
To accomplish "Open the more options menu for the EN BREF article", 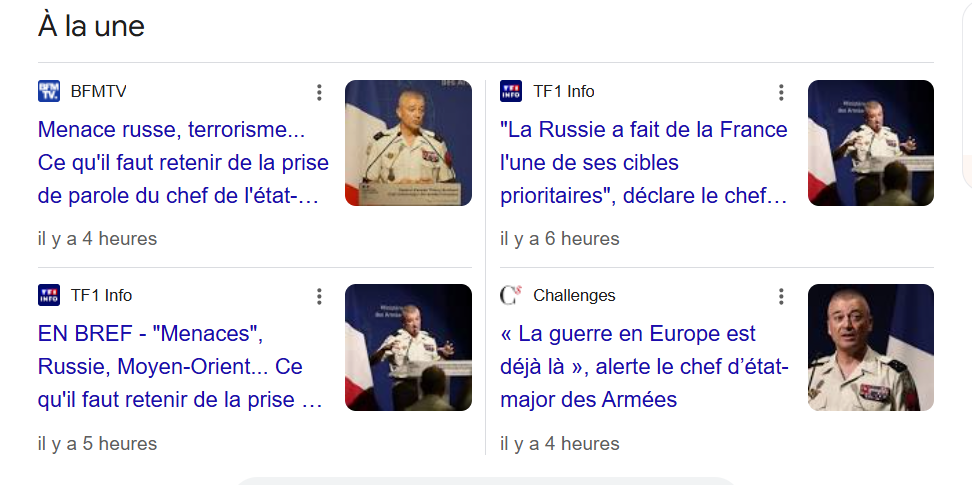I will pos(319,297).
